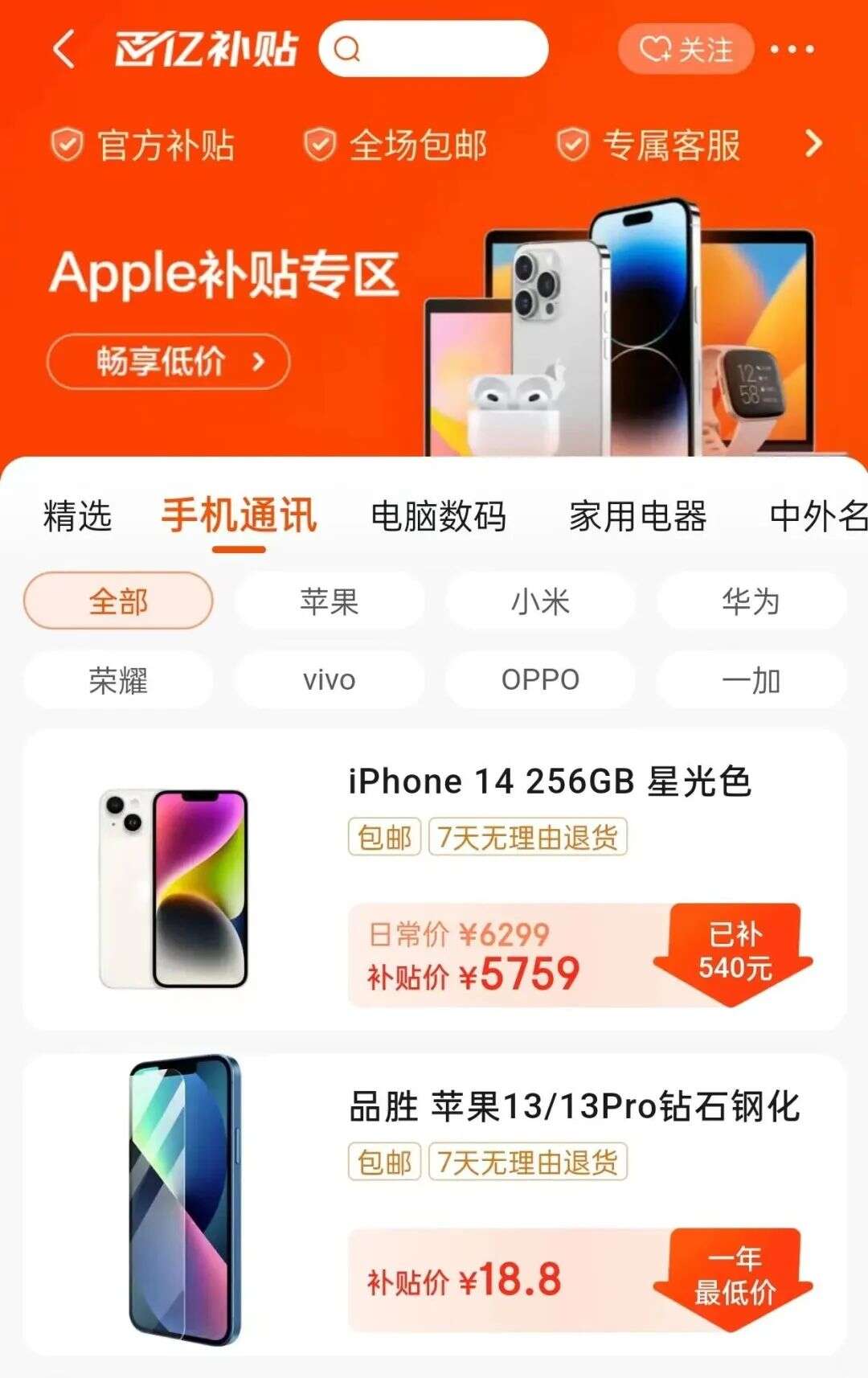
Task: Open the more options ellipsis menu
Action: [792, 50]
